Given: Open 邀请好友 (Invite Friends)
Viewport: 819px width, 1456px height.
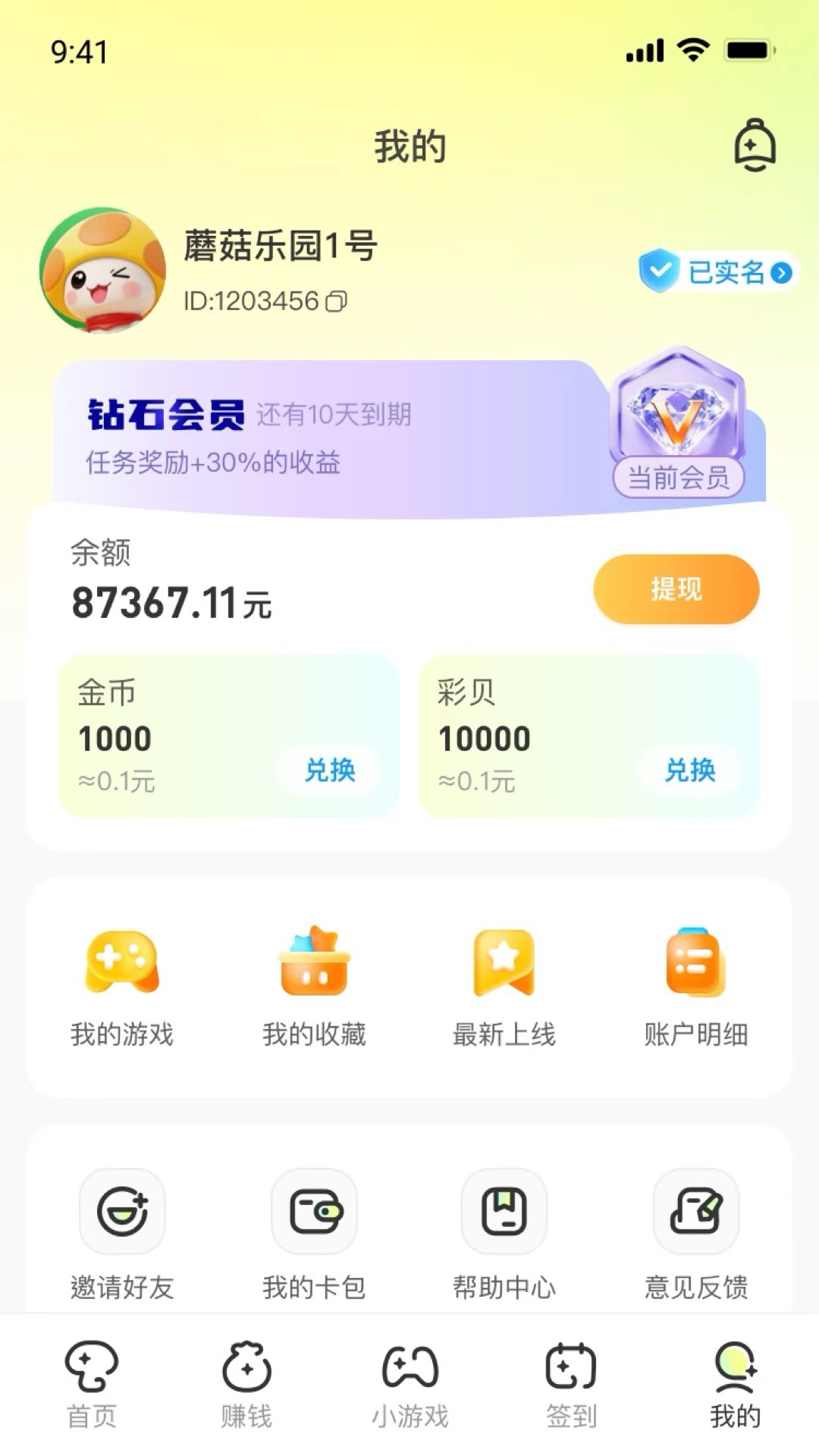Looking at the screenshot, I should click(122, 1244).
